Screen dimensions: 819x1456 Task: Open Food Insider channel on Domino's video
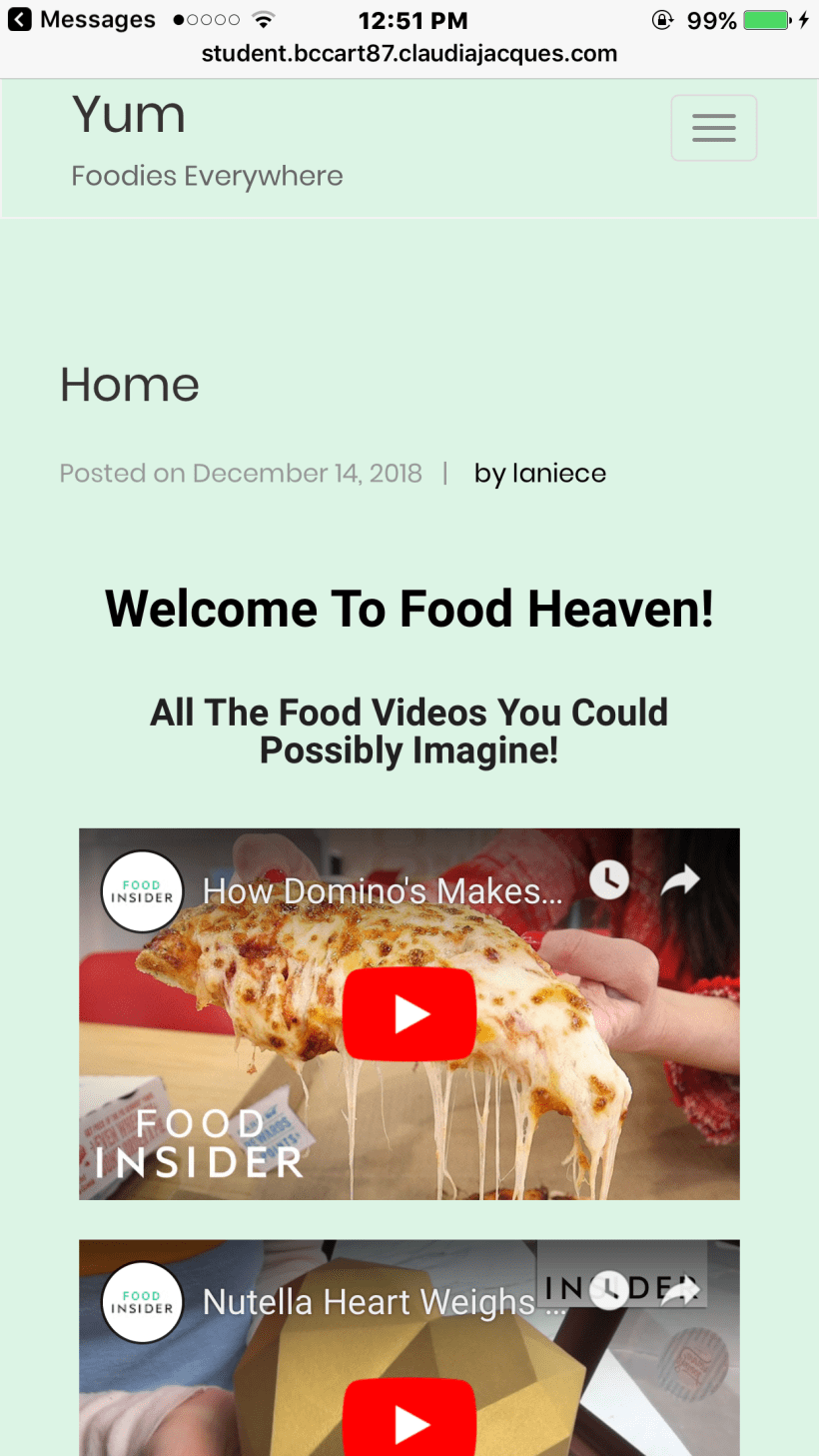(142, 891)
